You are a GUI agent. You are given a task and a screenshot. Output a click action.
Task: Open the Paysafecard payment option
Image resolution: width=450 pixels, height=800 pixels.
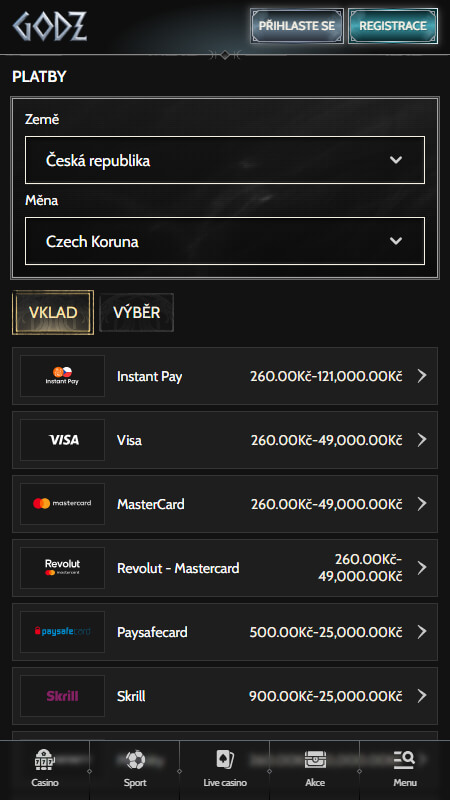[x=225, y=632]
